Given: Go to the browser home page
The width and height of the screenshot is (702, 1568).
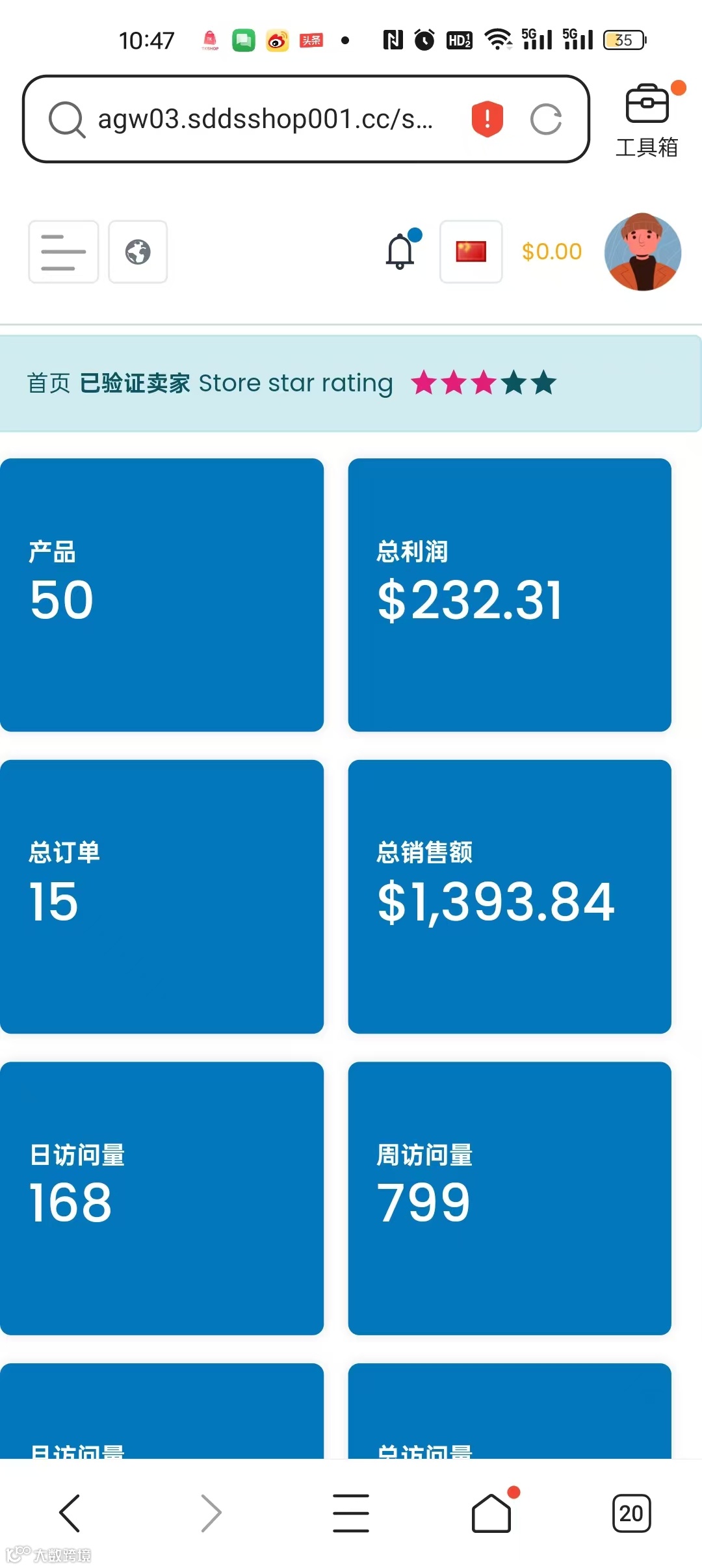Looking at the screenshot, I should tap(491, 1513).
